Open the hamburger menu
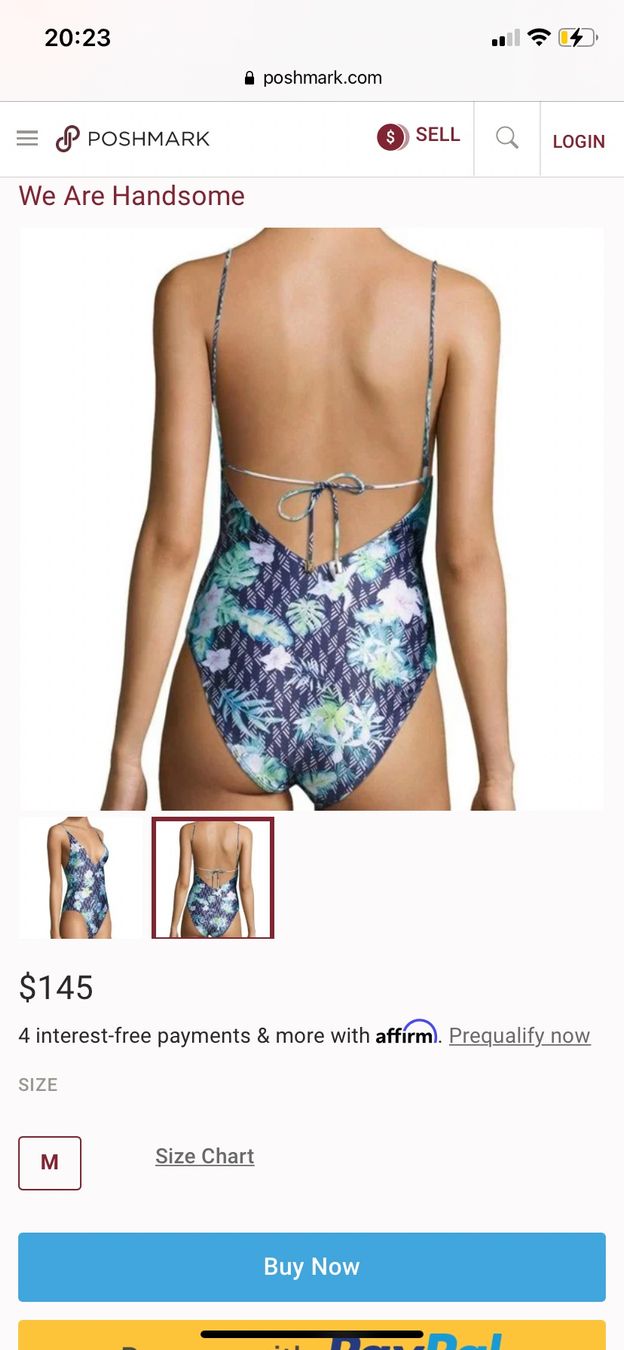Viewport: 624px width, 1350px height. point(27,139)
